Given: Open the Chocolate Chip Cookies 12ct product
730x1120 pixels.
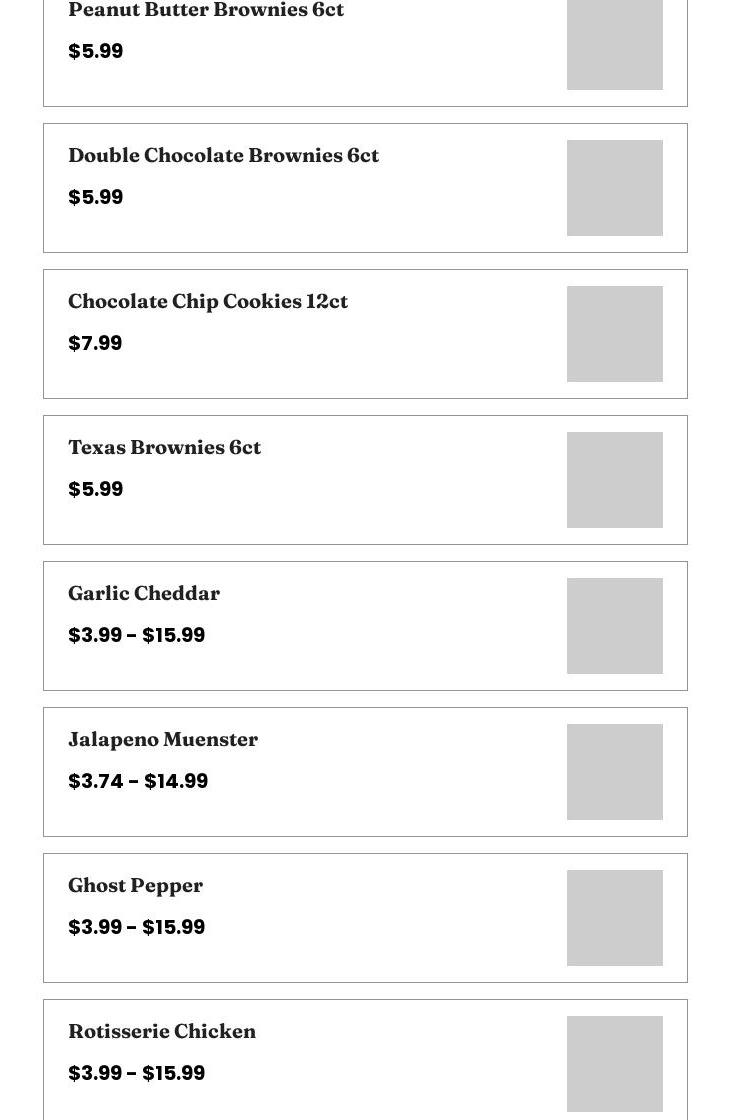Looking at the screenshot, I should tap(208, 302).
